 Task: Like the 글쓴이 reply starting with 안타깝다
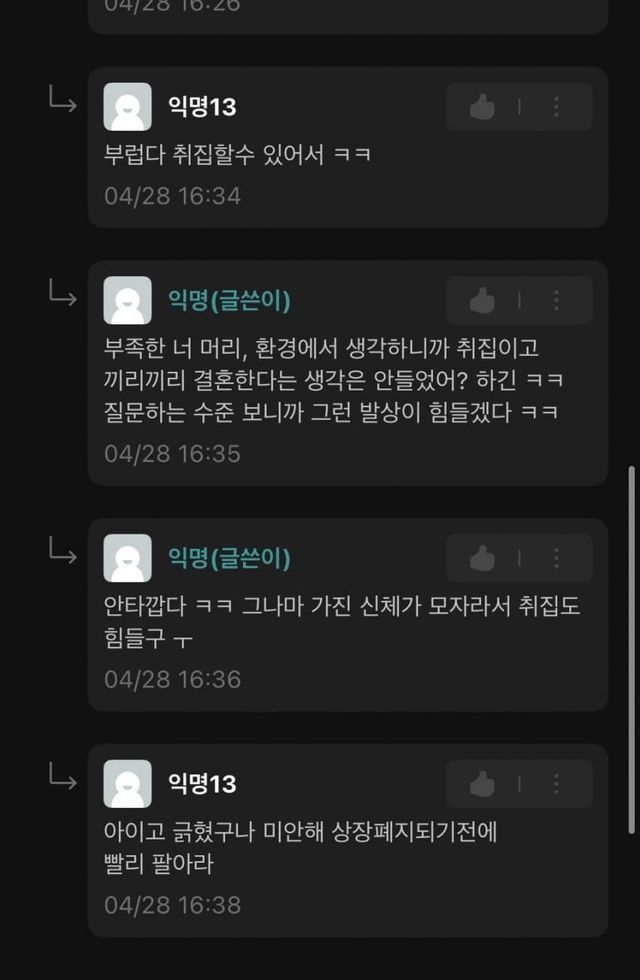[x=483, y=558]
